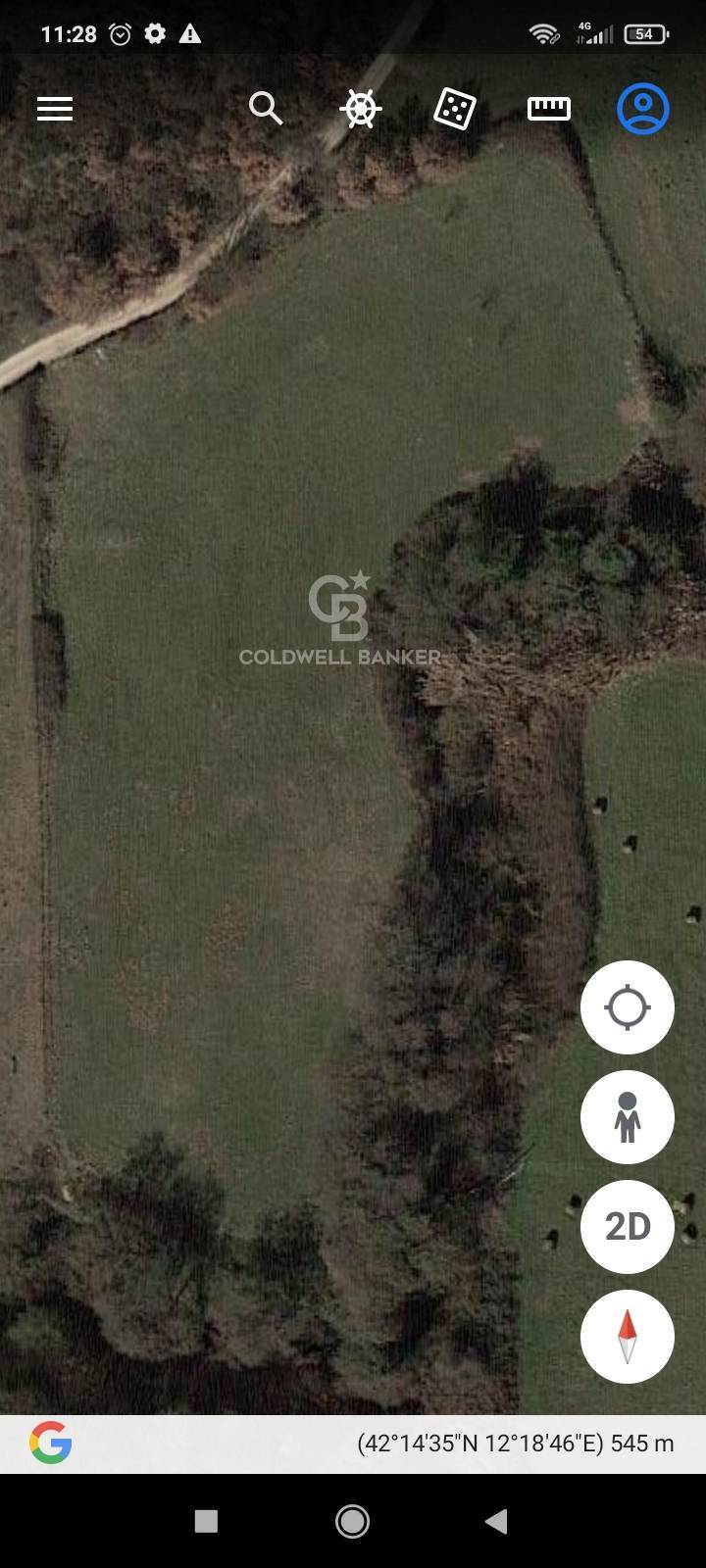Open the account profile icon
Image resolution: width=706 pixels, height=1568 pixels.
point(643,109)
